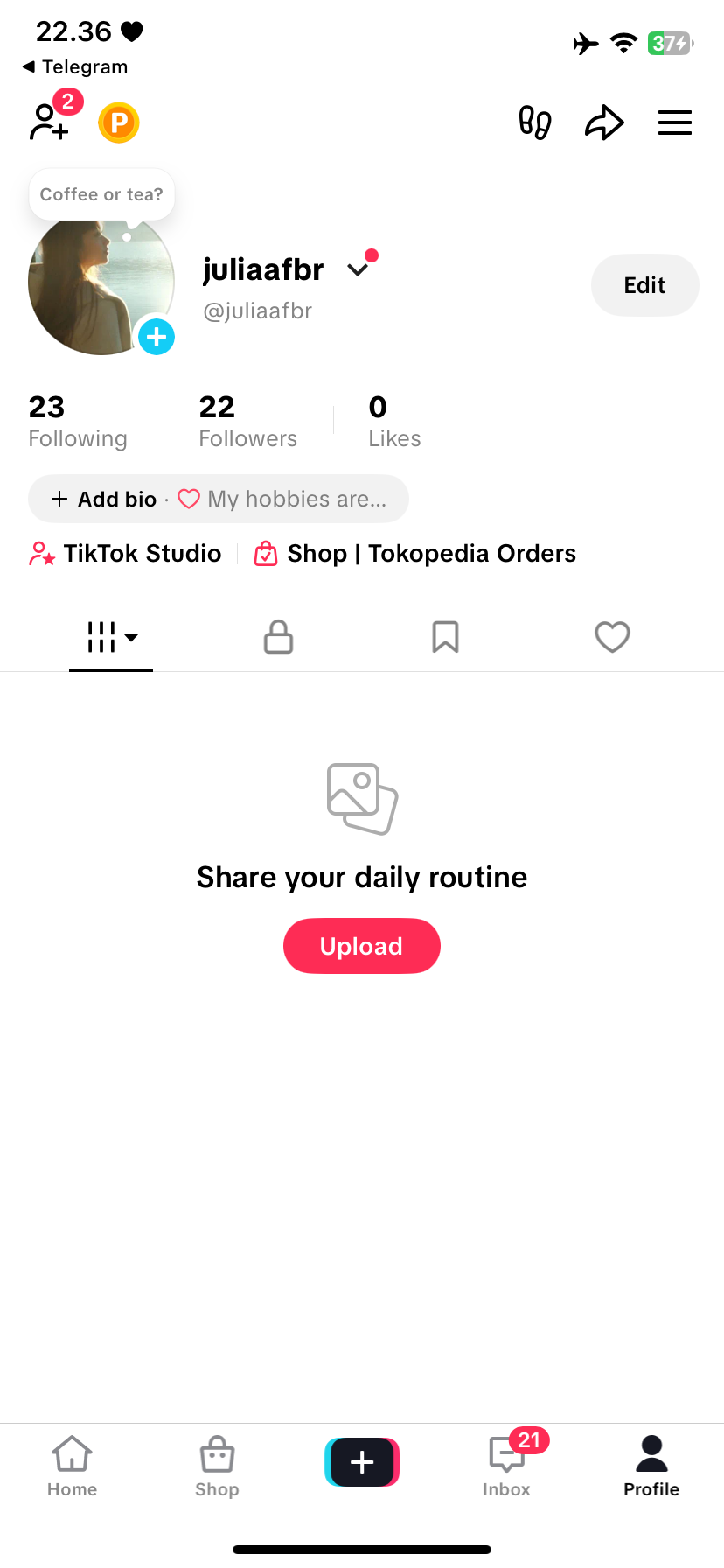Tap Add bio chip
The width and height of the screenshot is (724, 1568).
tap(105, 499)
